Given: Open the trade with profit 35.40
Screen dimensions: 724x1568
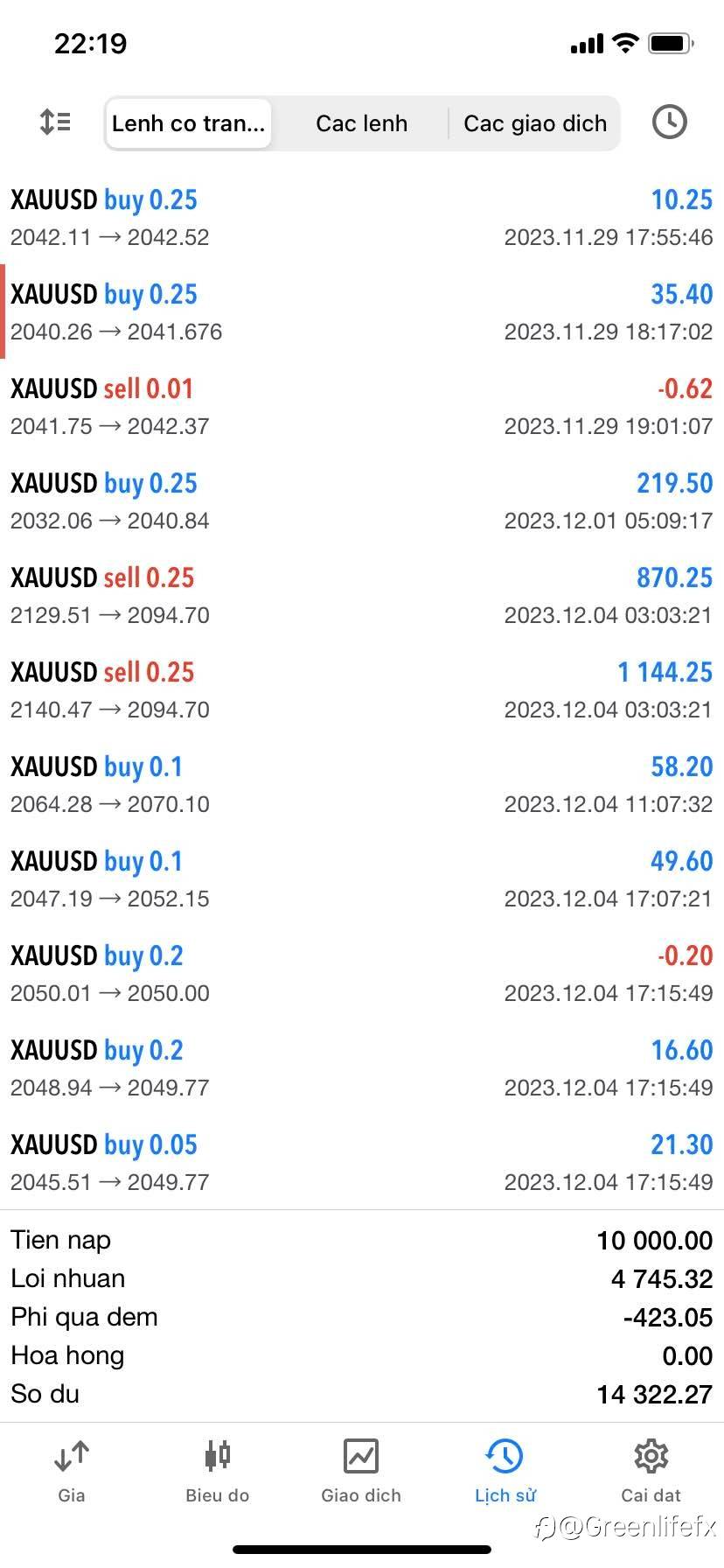Looking at the screenshot, I should [362, 311].
